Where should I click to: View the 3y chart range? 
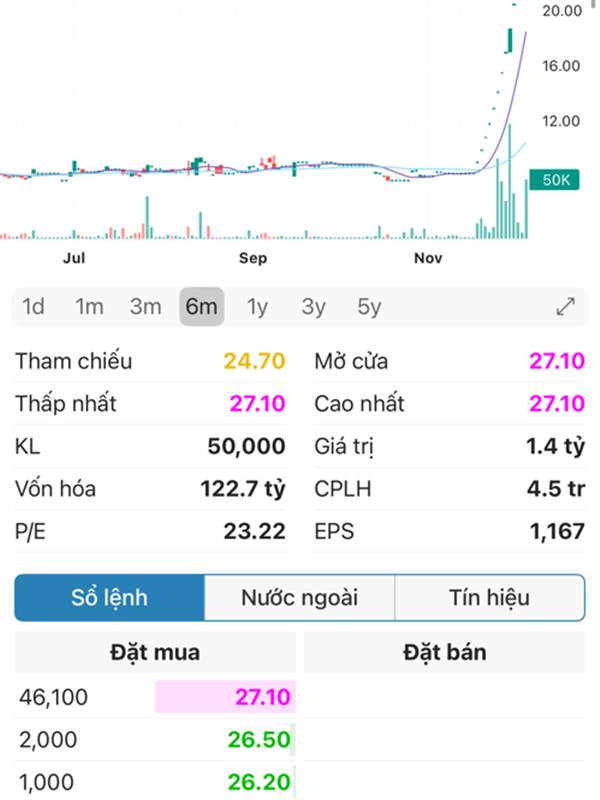point(314,307)
